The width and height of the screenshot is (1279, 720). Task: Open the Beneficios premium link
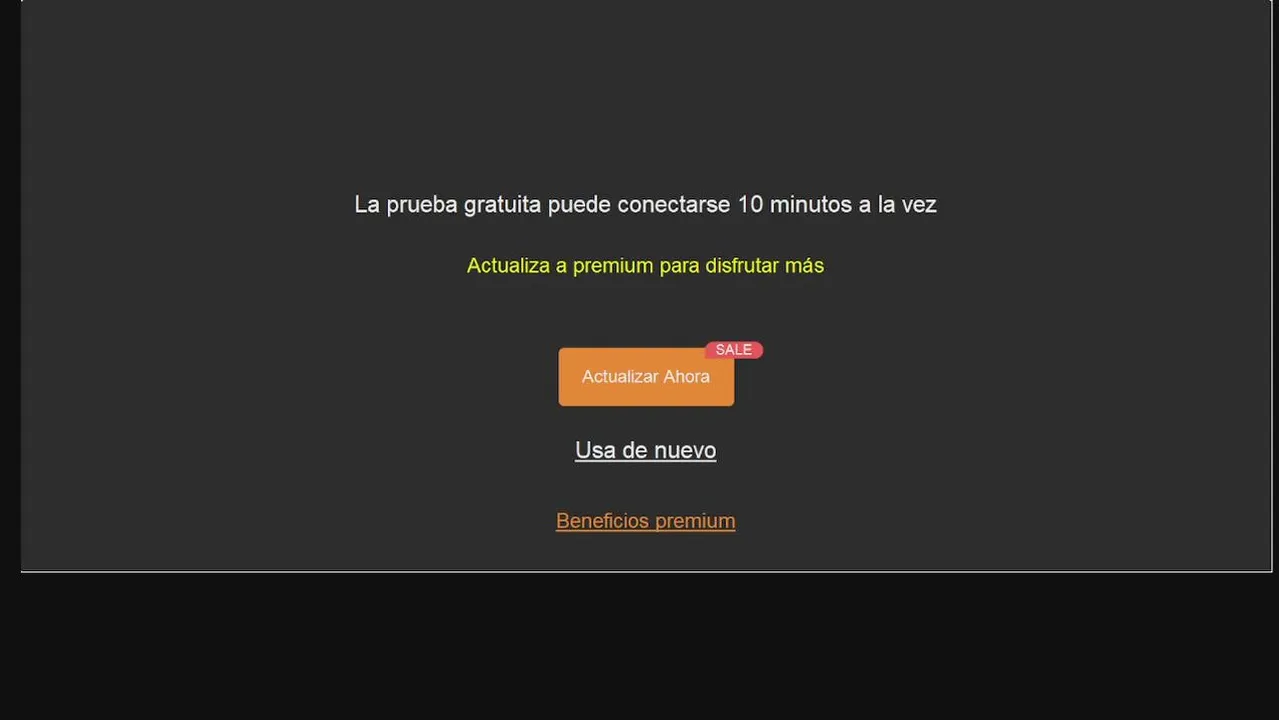[x=645, y=521]
